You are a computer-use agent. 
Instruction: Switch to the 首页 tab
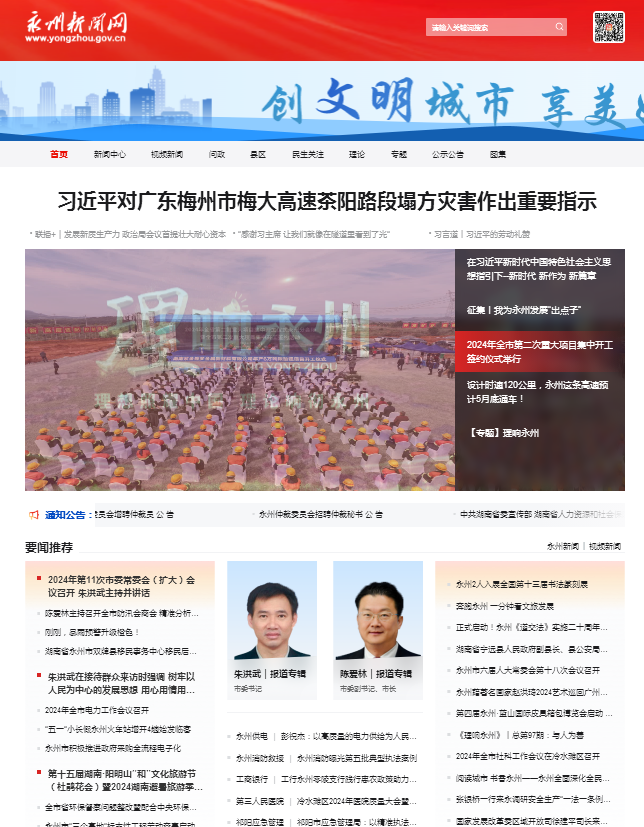tap(59, 154)
